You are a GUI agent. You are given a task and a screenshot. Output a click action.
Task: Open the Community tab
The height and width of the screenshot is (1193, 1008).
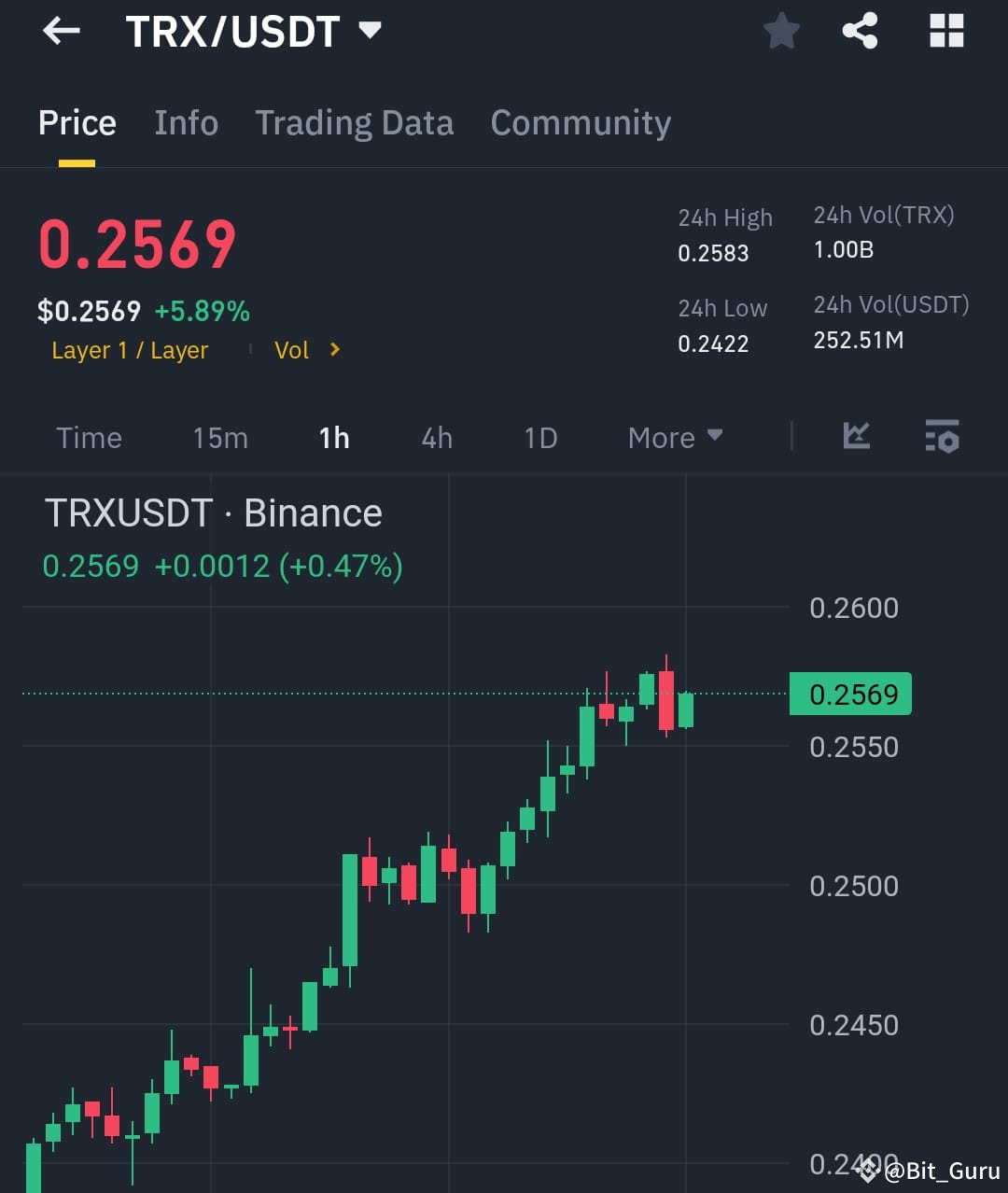[581, 122]
